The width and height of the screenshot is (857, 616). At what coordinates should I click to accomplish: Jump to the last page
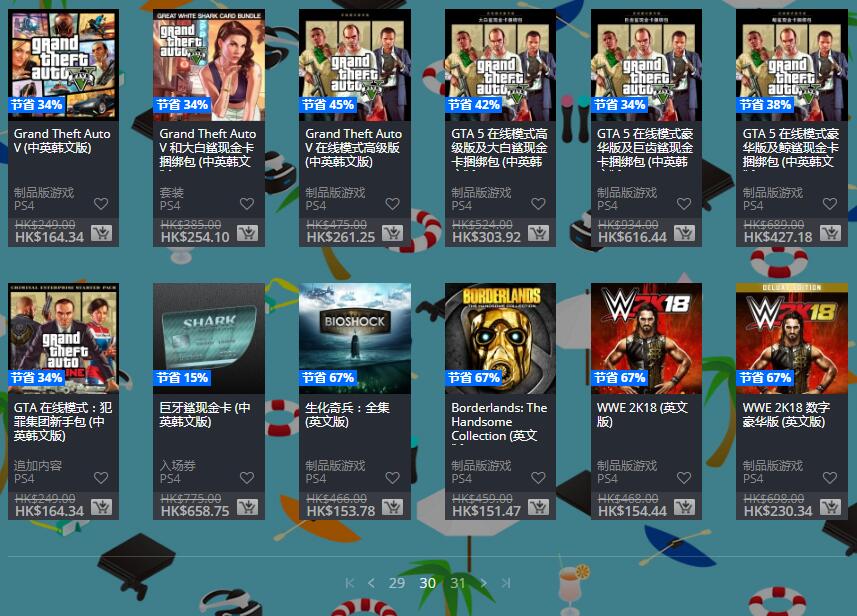point(506,583)
